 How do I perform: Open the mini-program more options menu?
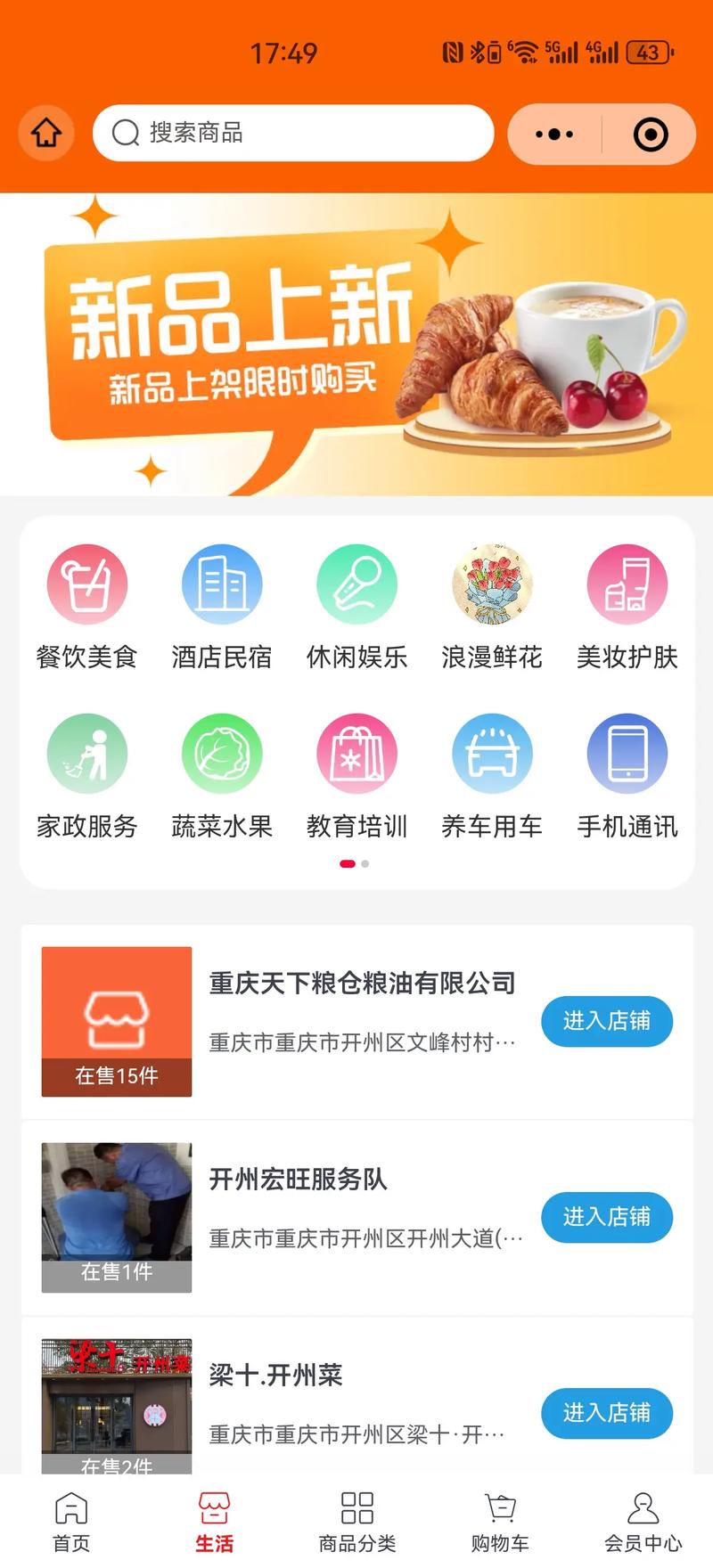553,134
